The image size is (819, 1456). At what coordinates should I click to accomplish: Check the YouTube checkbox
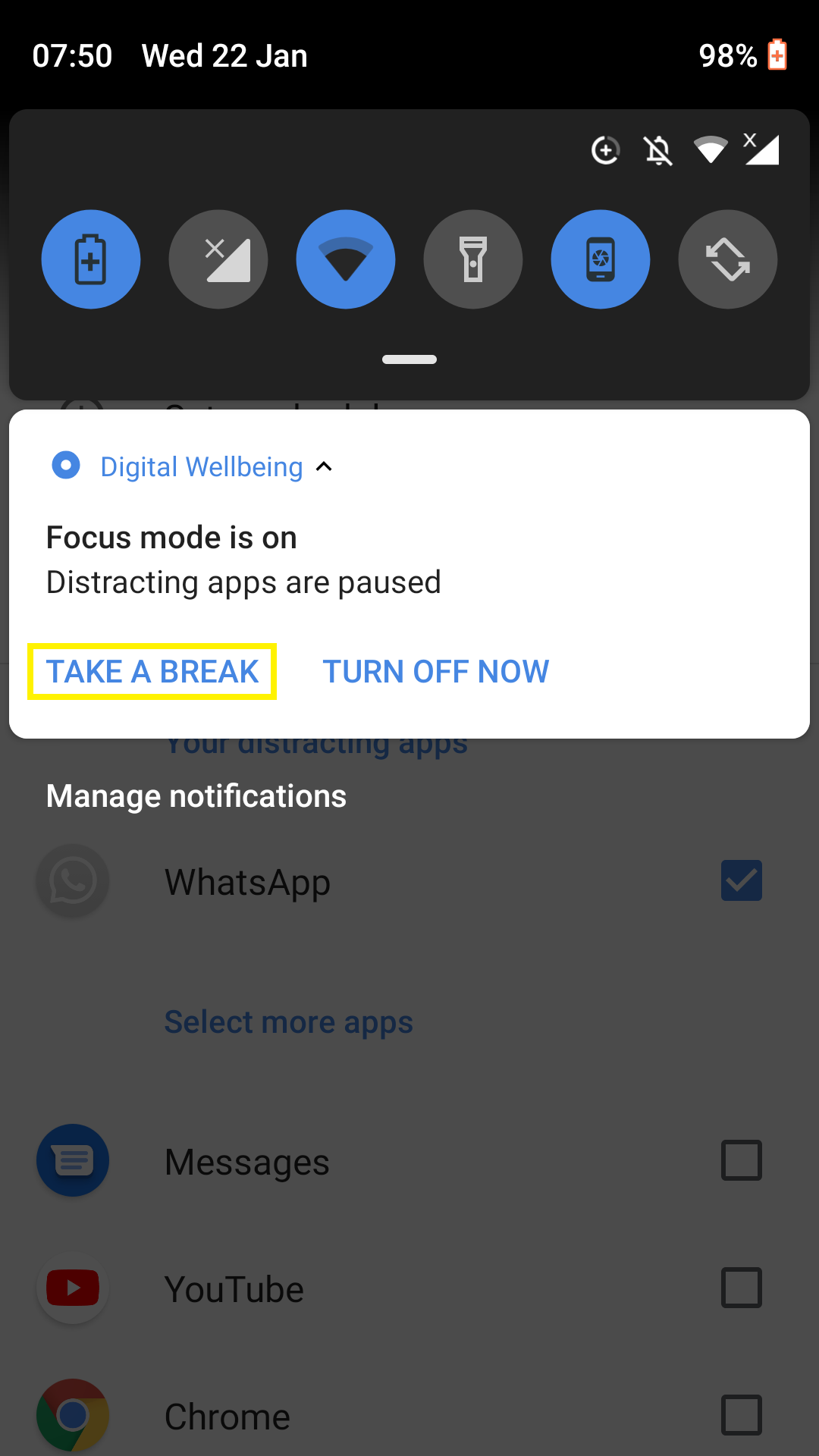[x=742, y=1288]
